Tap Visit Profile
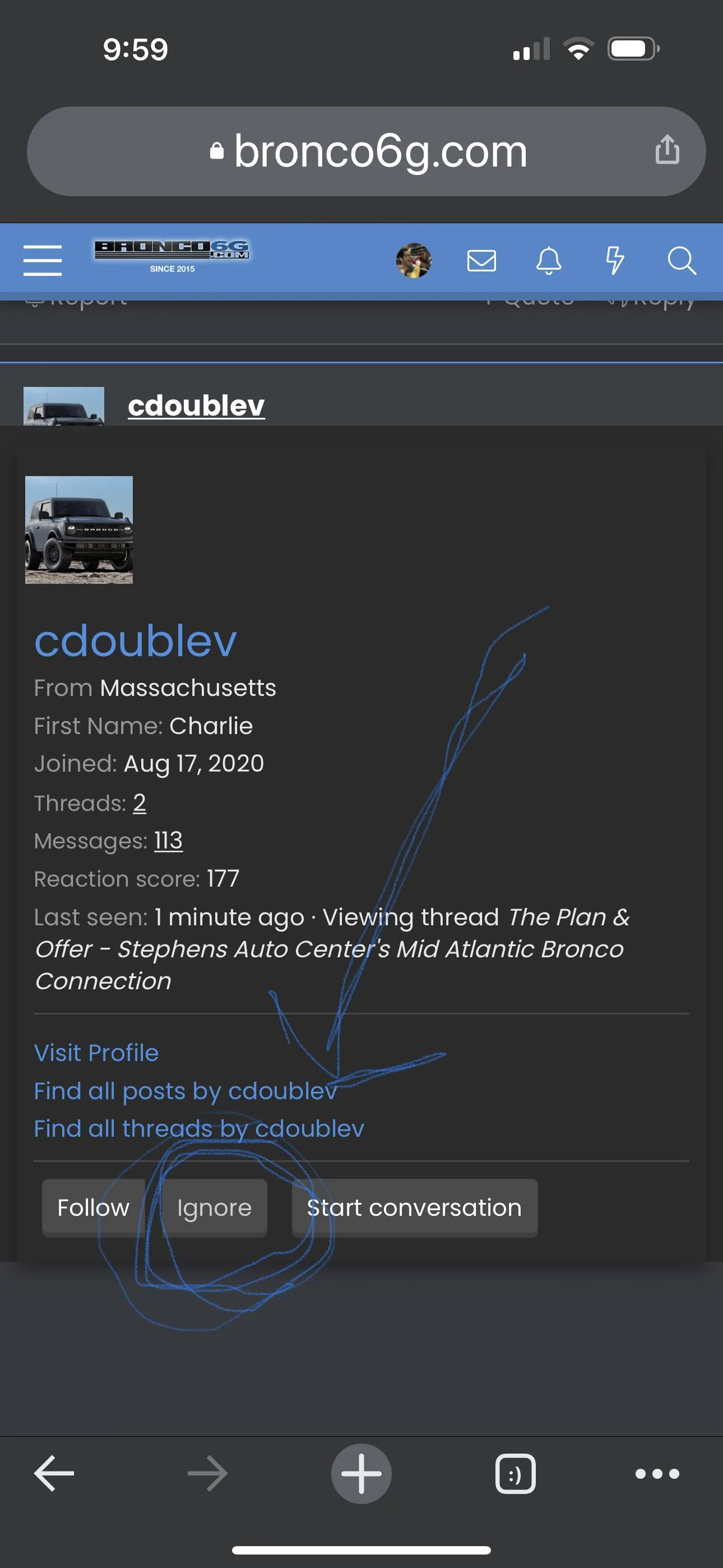 click(x=96, y=1053)
